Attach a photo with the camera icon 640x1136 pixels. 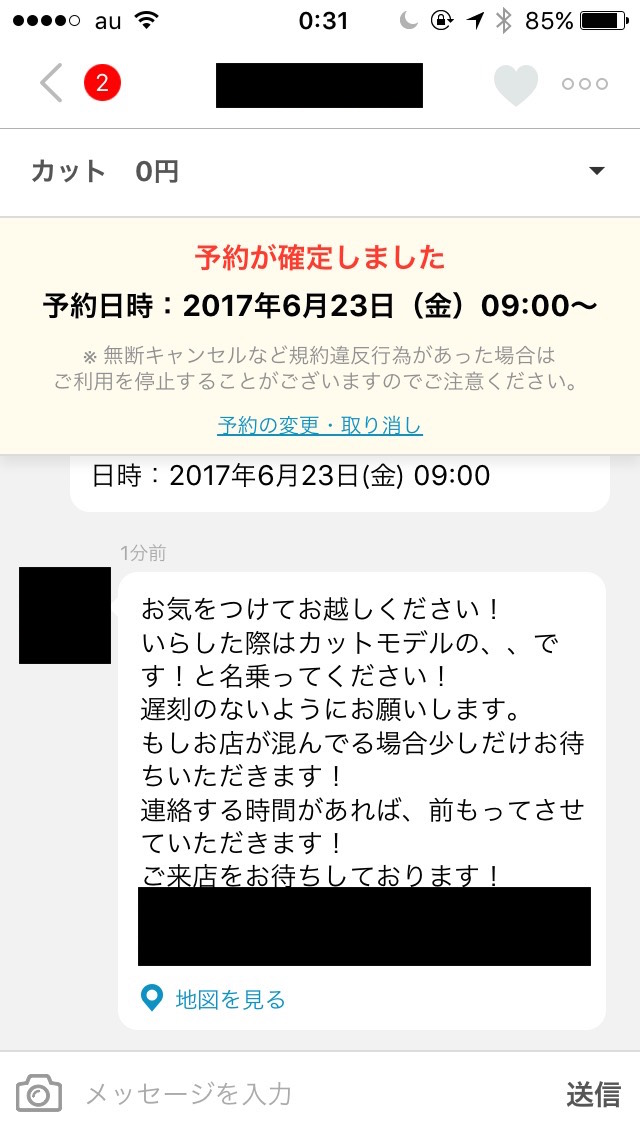point(39,1093)
